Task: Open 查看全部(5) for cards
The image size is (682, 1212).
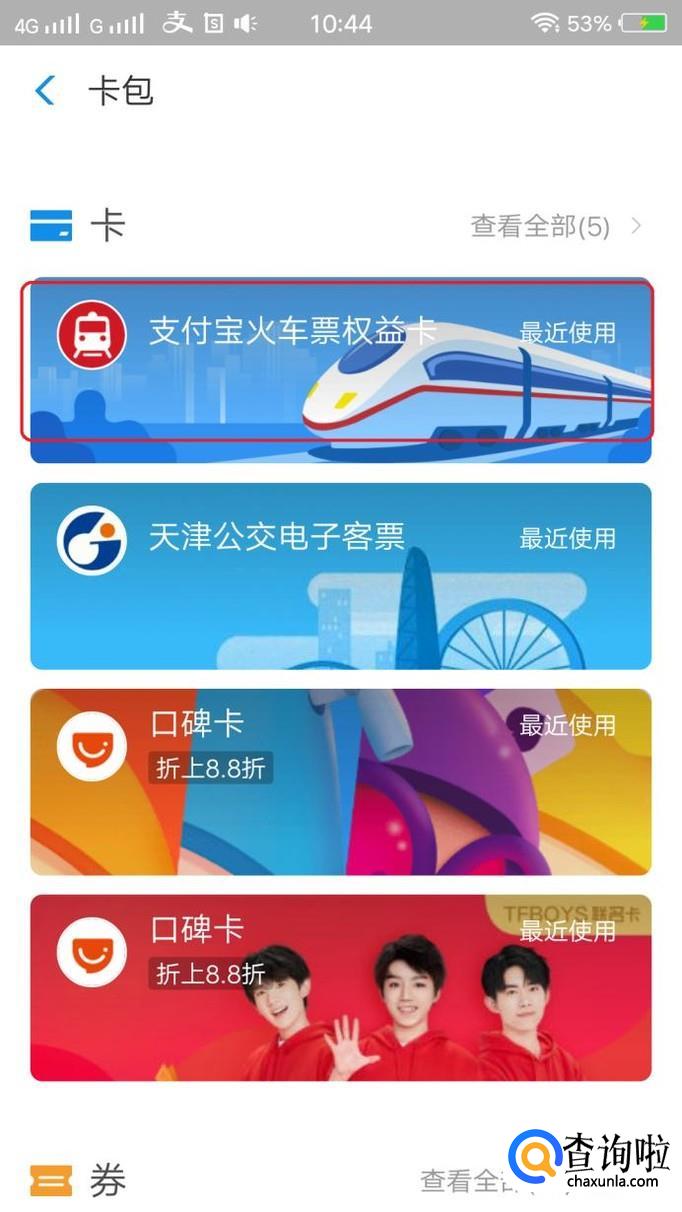Action: pyautogui.click(x=555, y=227)
